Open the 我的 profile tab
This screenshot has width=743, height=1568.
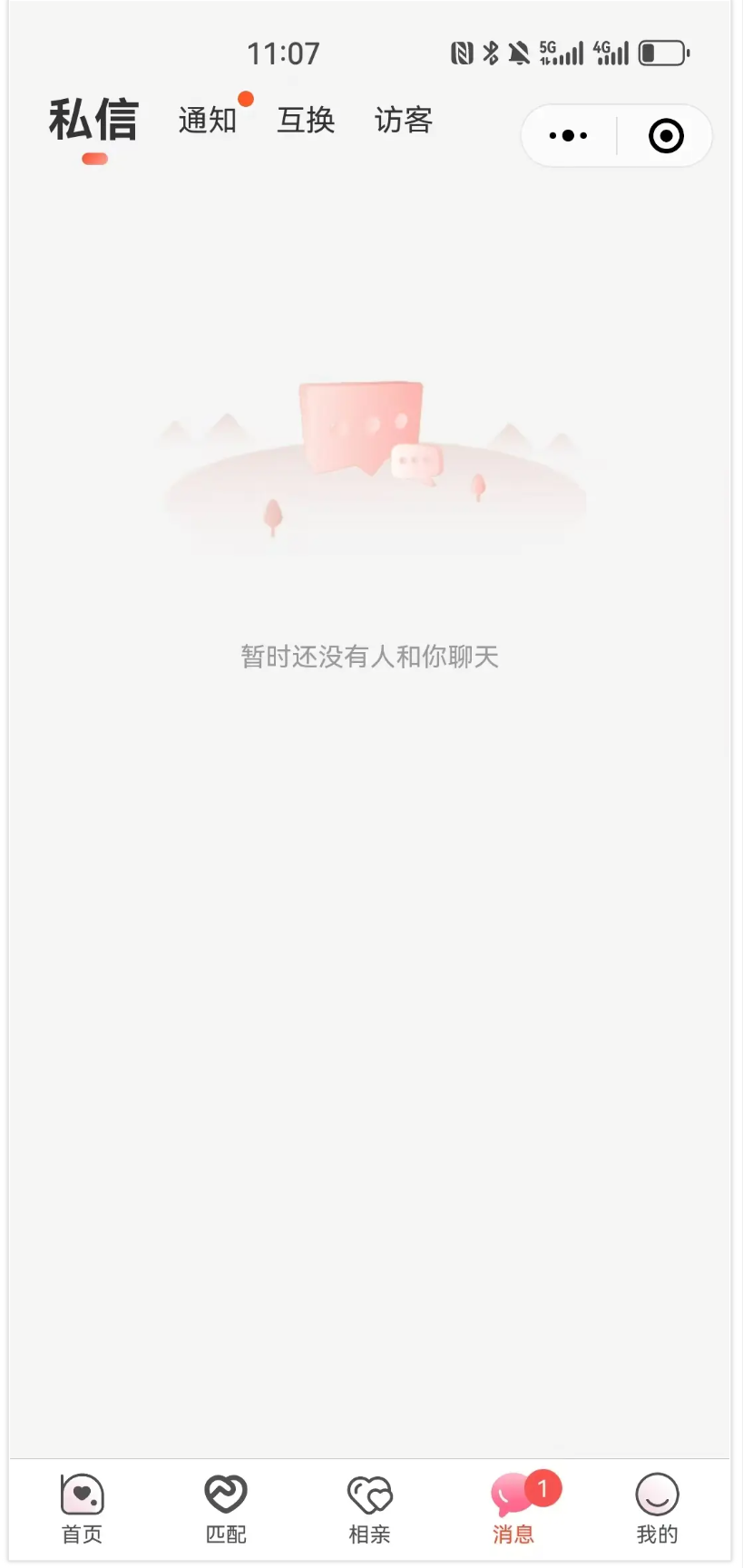point(657,1509)
